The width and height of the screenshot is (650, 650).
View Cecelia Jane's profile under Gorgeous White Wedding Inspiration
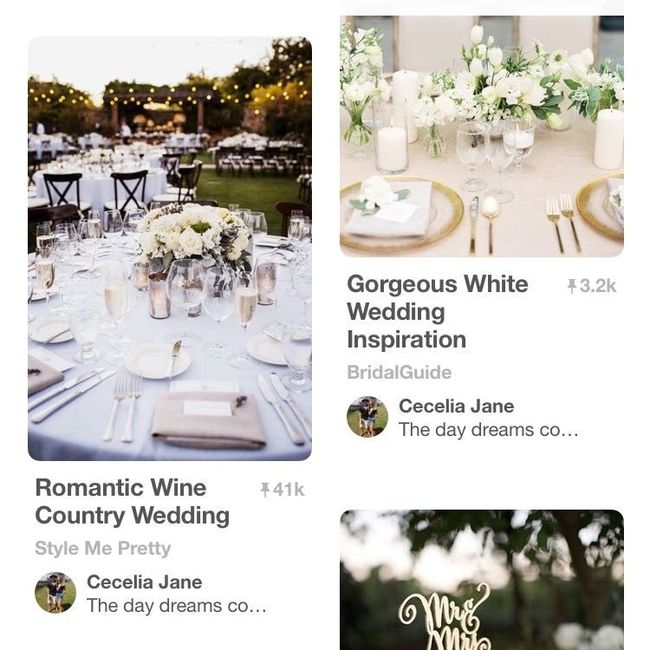pos(368,417)
